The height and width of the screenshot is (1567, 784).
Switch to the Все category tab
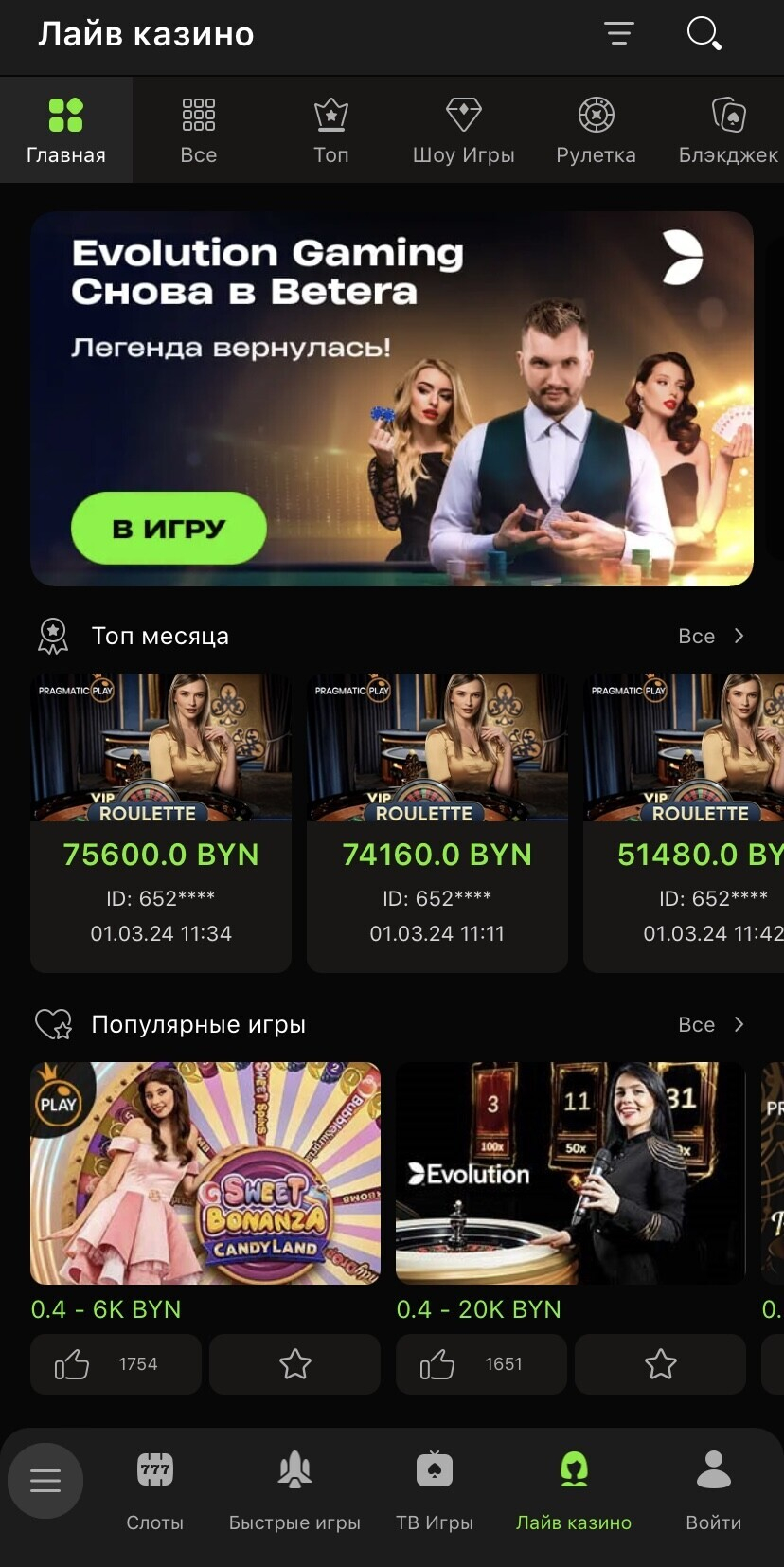[199, 130]
